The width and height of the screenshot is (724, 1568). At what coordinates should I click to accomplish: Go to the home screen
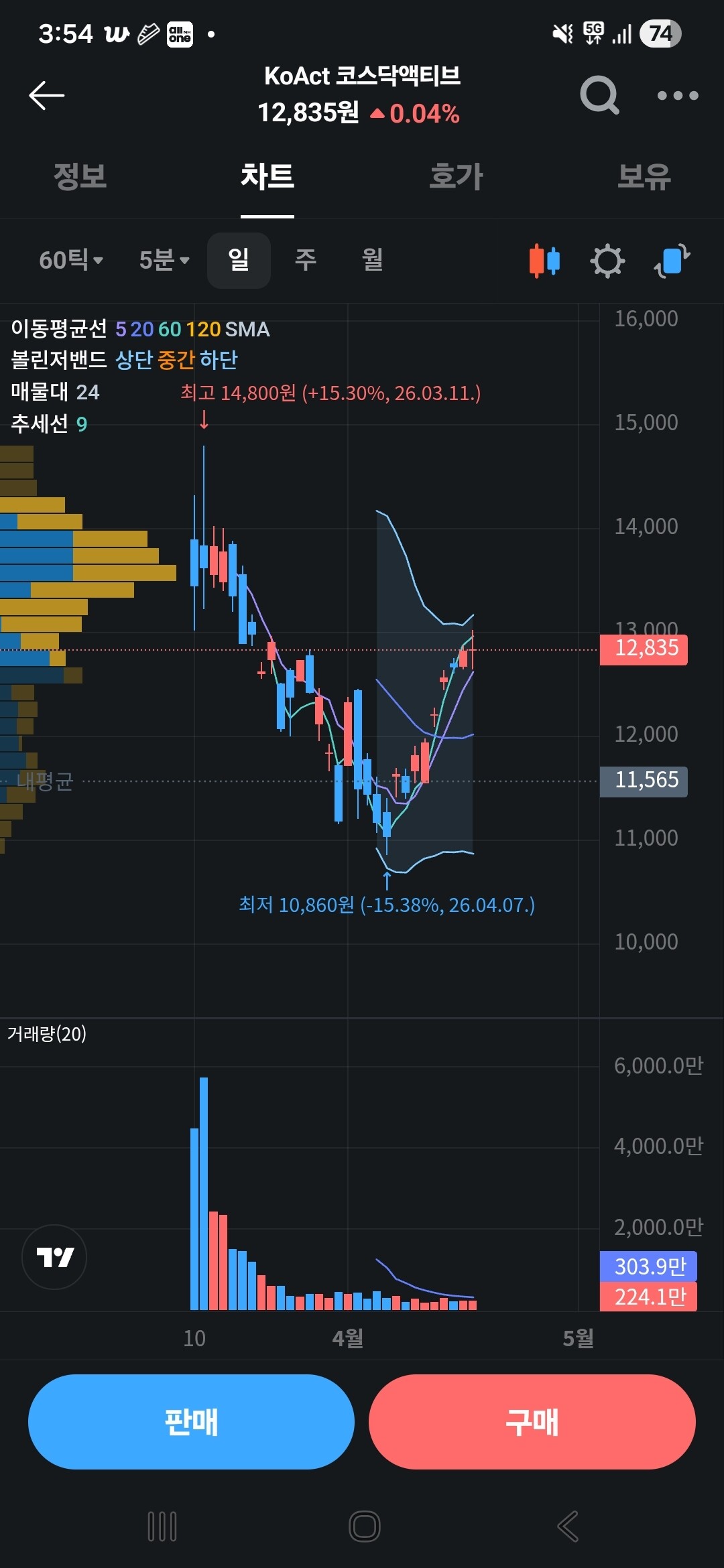[365, 1526]
